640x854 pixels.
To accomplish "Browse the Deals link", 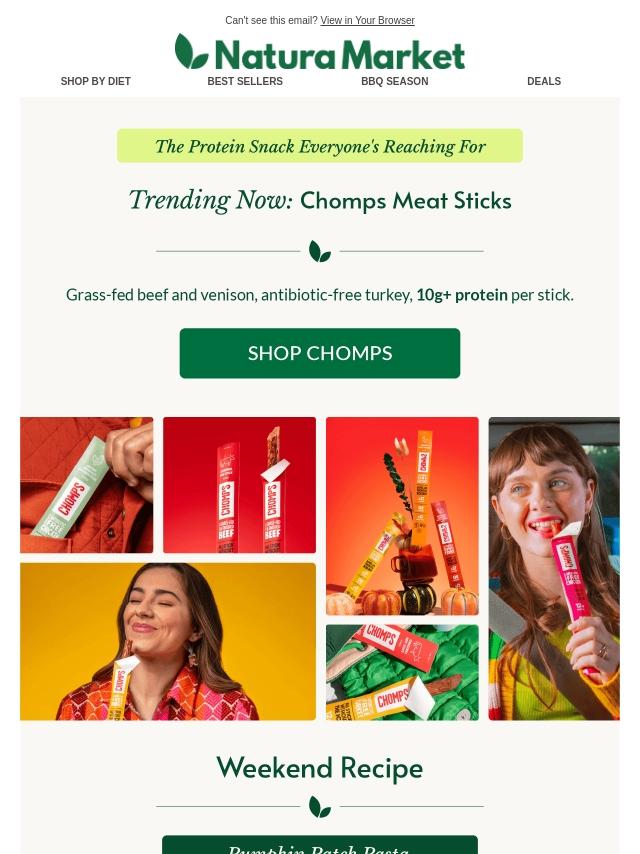I will click(544, 81).
